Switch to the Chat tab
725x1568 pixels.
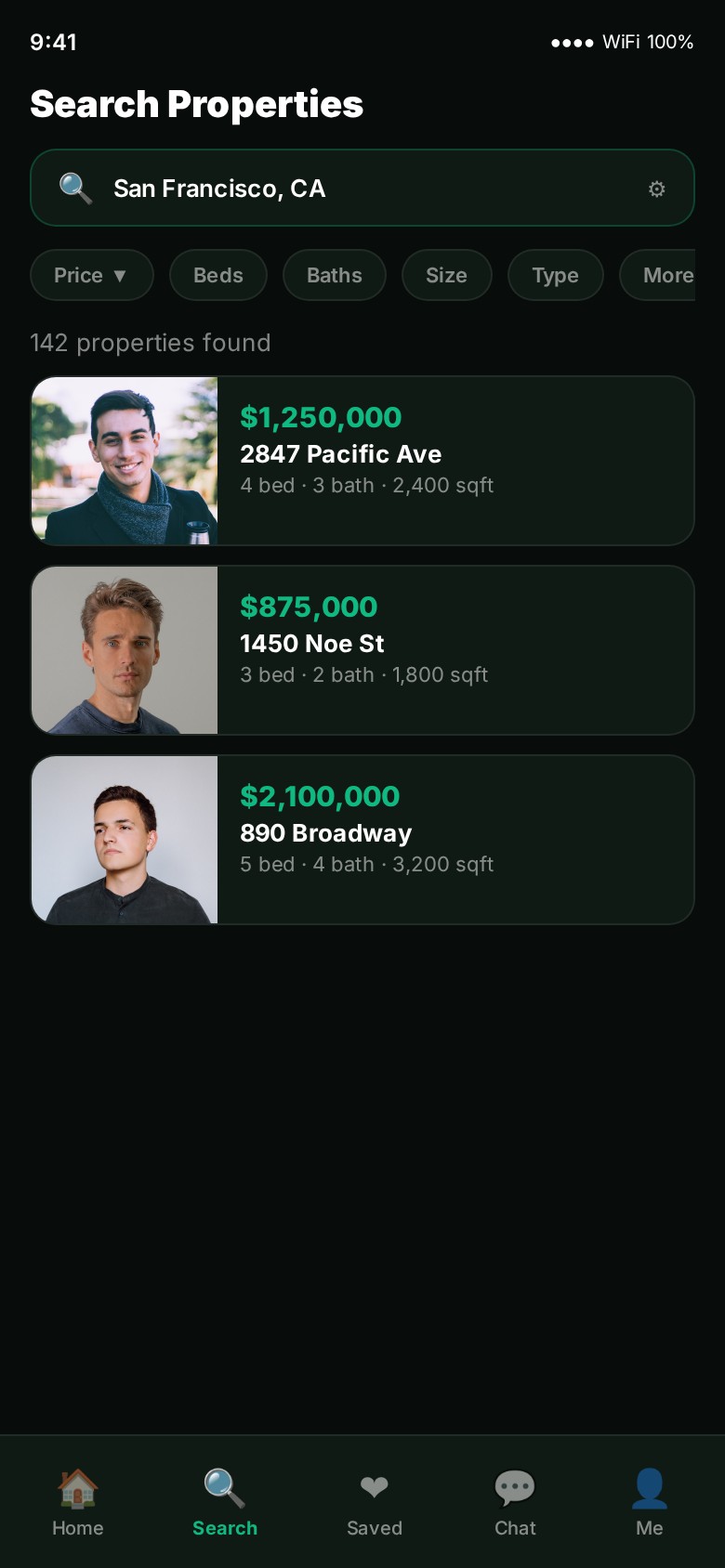(x=515, y=1502)
